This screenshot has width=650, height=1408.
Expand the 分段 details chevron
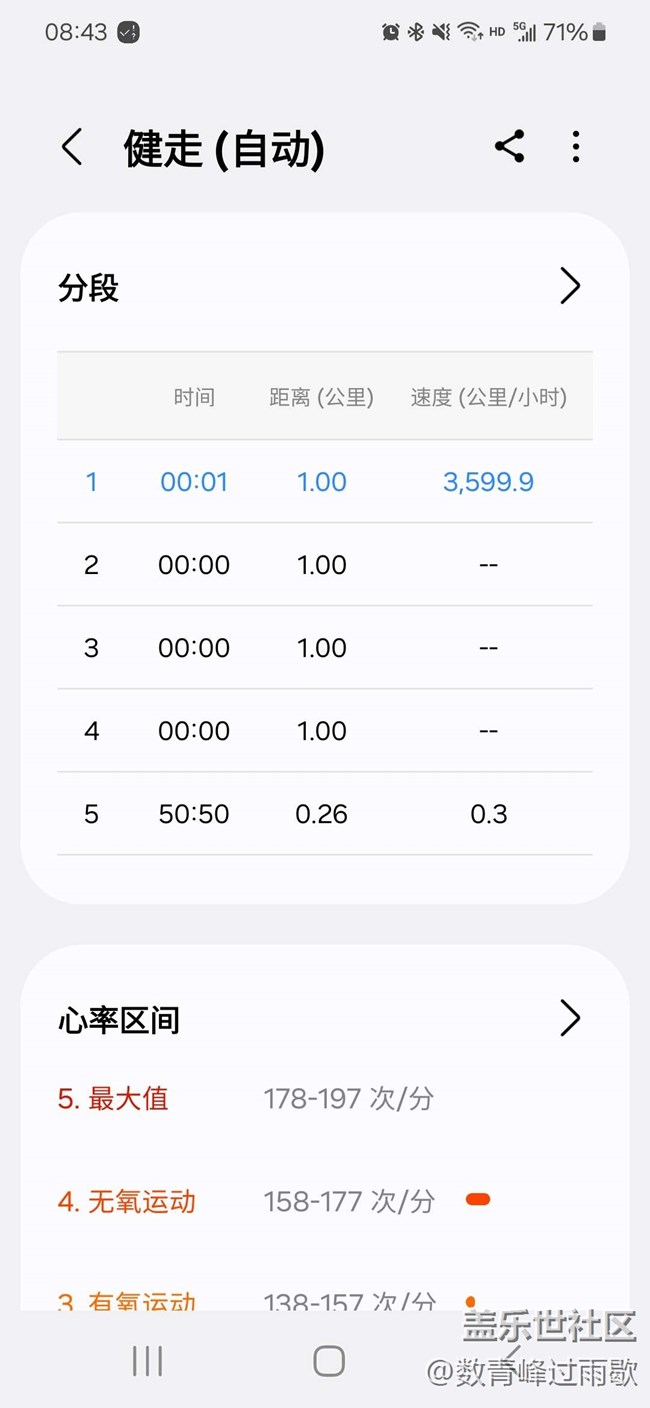pyautogui.click(x=570, y=286)
